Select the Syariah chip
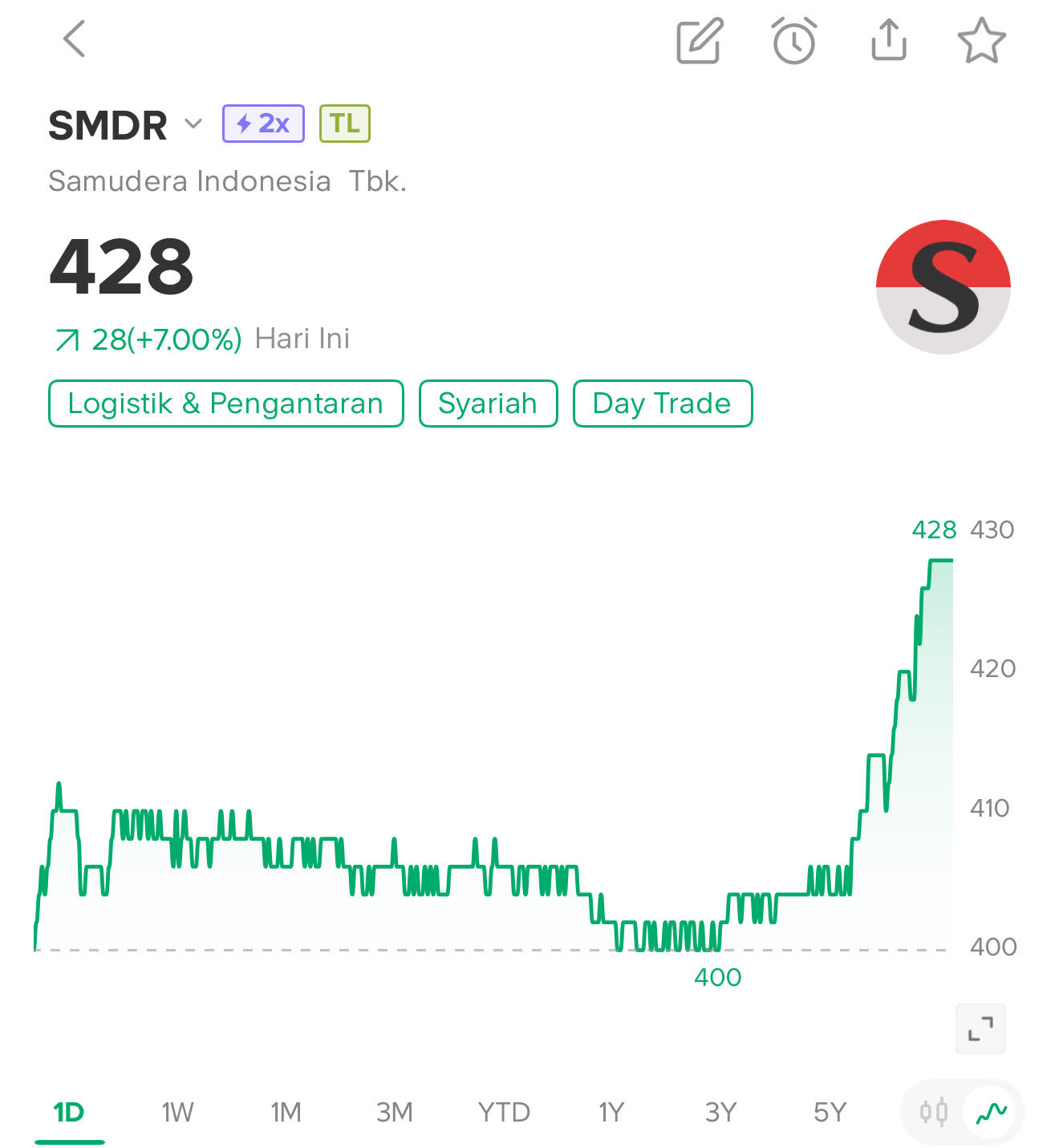This screenshot has height=1148, width=1059. click(x=488, y=404)
